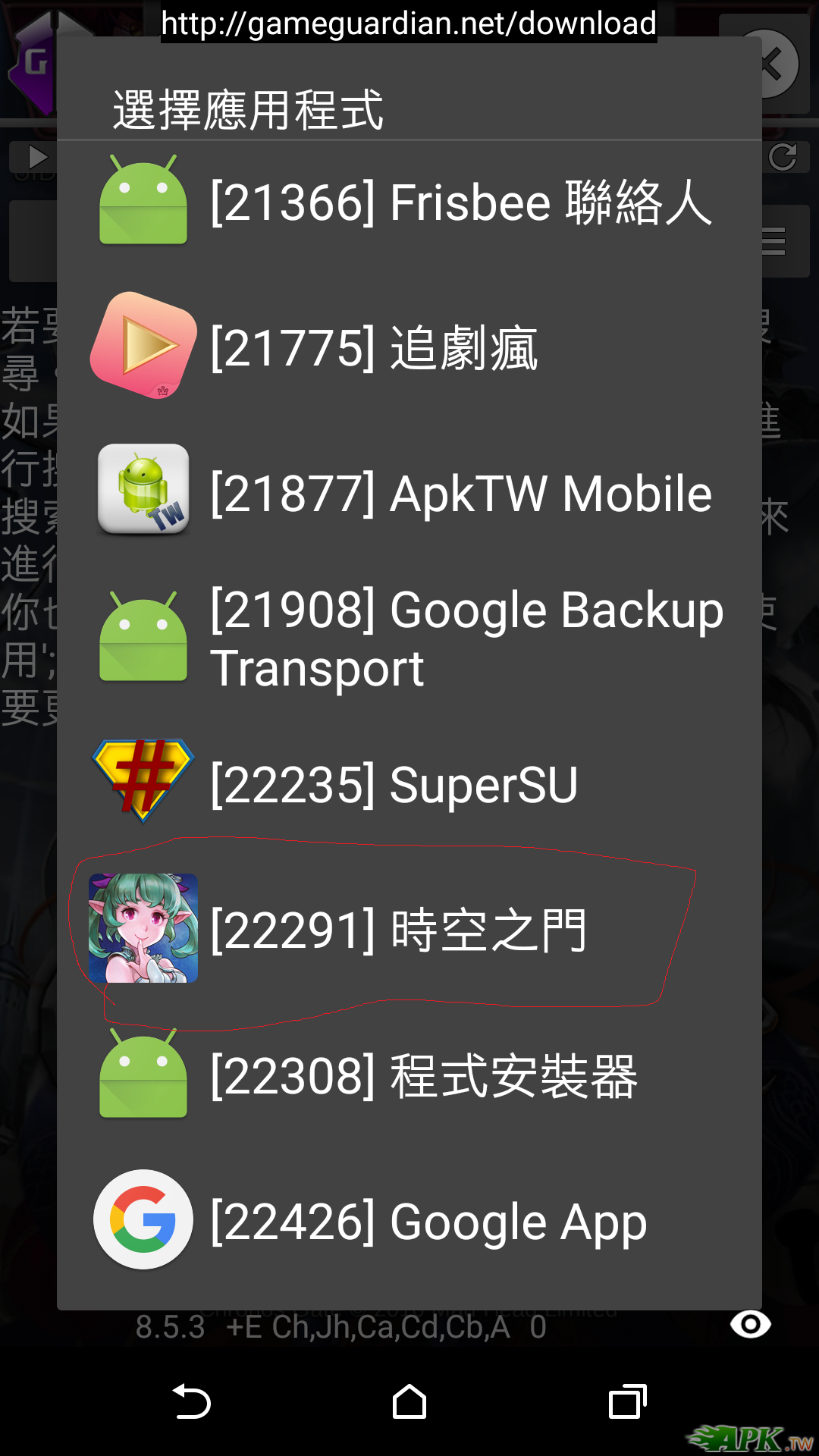This screenshot has width=819, height=1456.
Task: Go back using system back button
Action: click(x=191, y=1401)
